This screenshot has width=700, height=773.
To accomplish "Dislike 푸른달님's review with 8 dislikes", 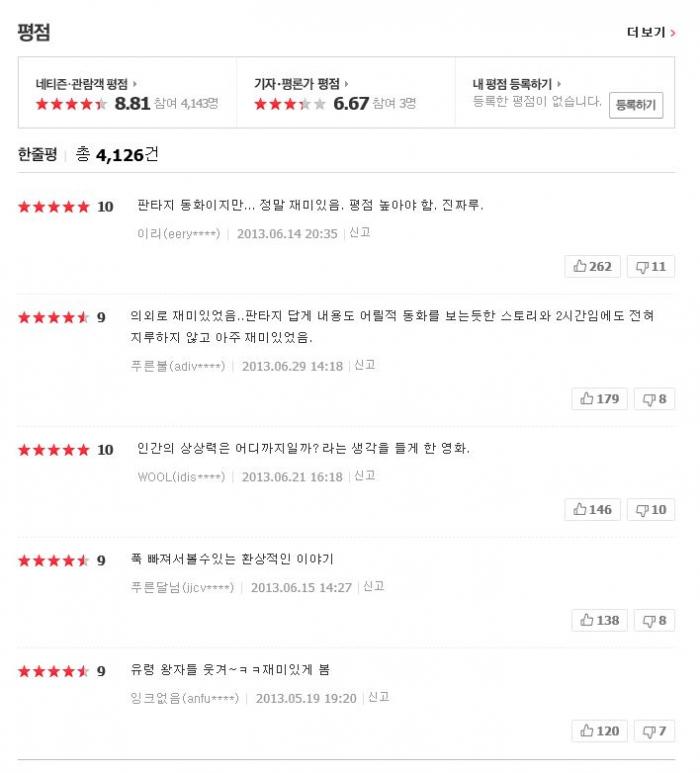I will click(x=654, y=620).
